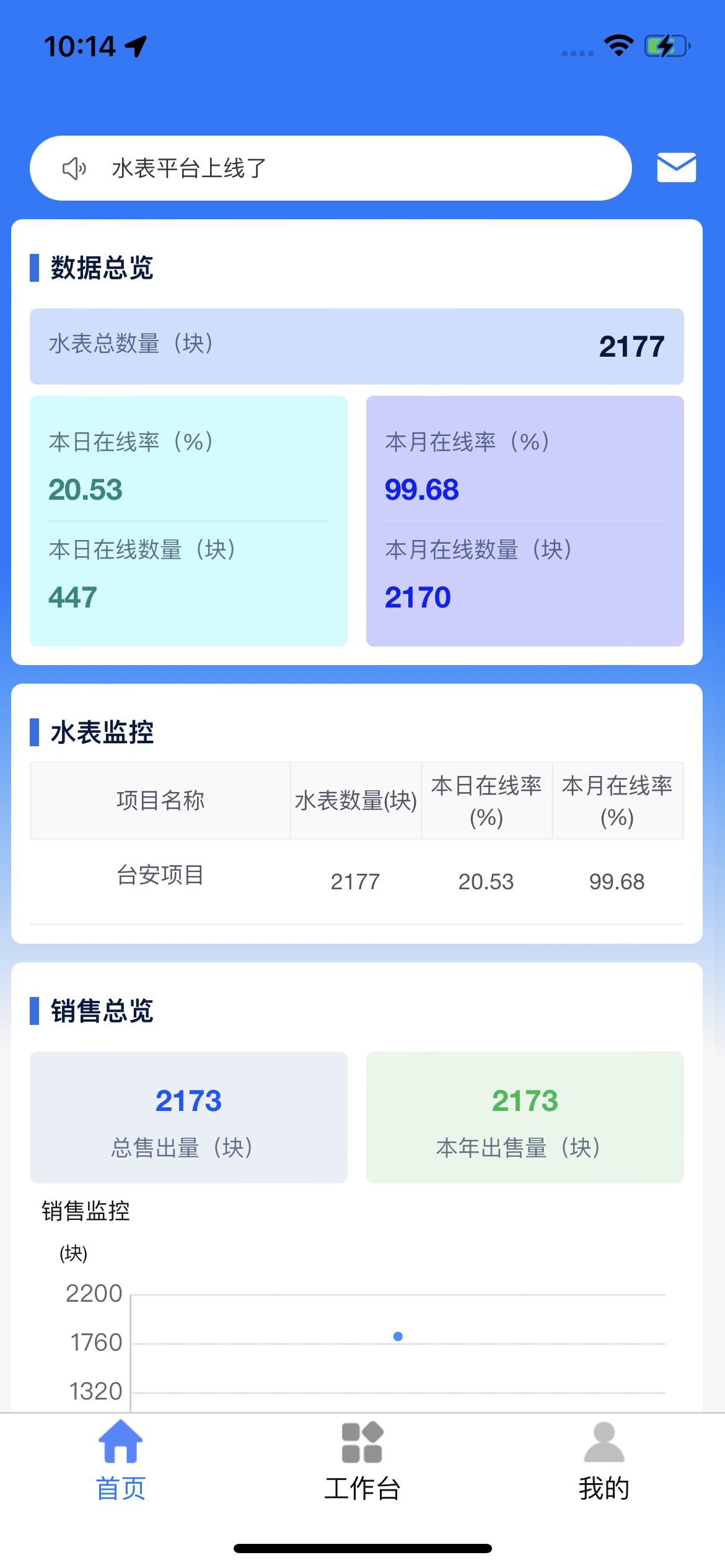
Task: Open the 台安项目 row in 水表监控
Action: click(x=356, y=880)
